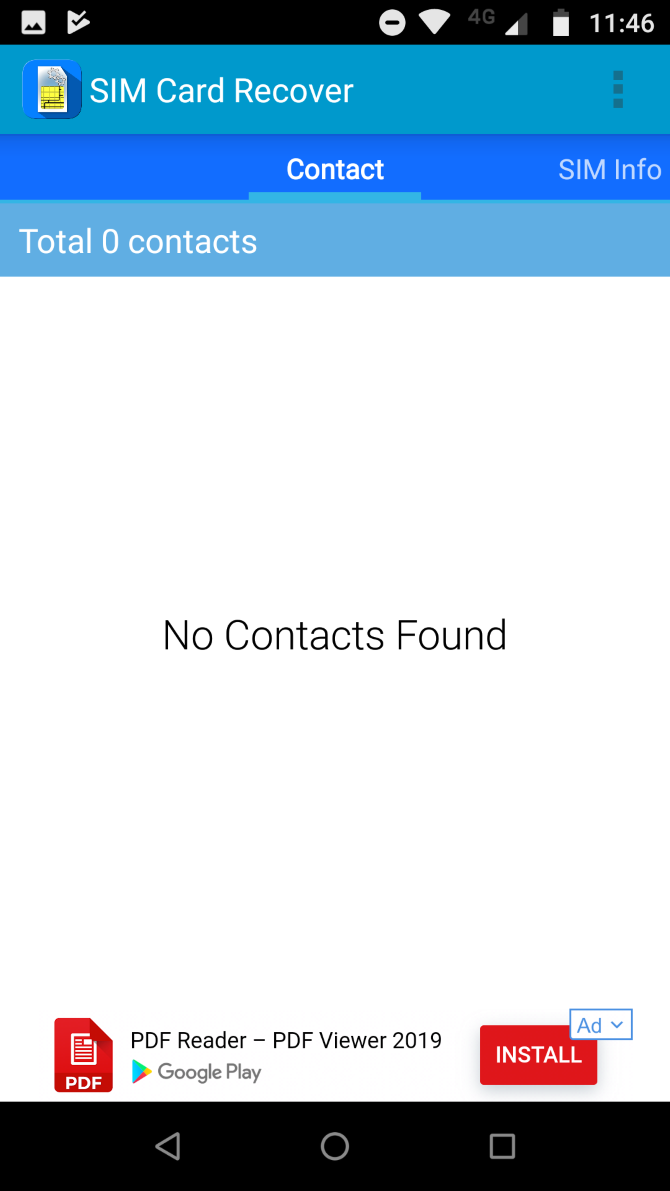Screen dimensions: 670x1191
Task: Open the Ad options dropdown
Action: pyautogui.click(x=601, y=1025)
